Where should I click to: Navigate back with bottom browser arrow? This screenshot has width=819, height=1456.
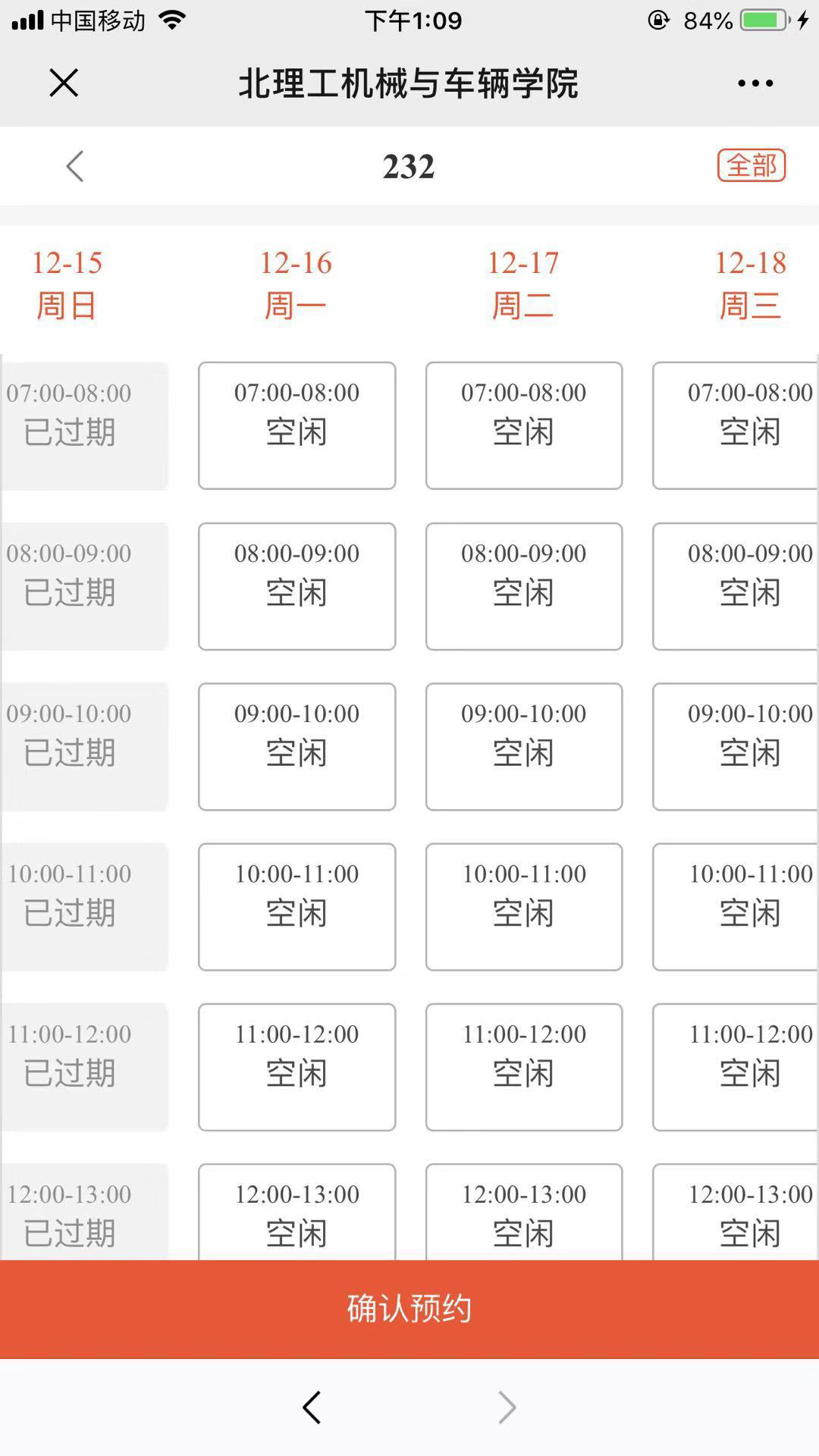[x=312, y=1407]
